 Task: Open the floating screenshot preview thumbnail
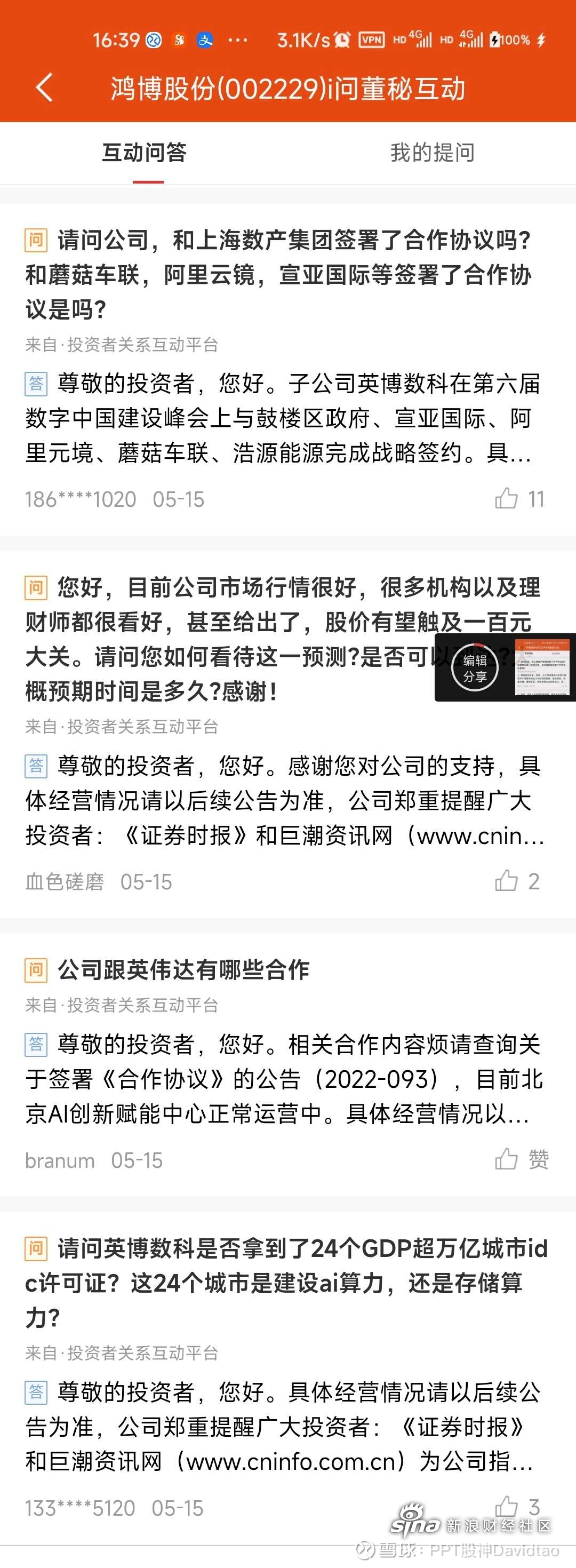point(542,667)
